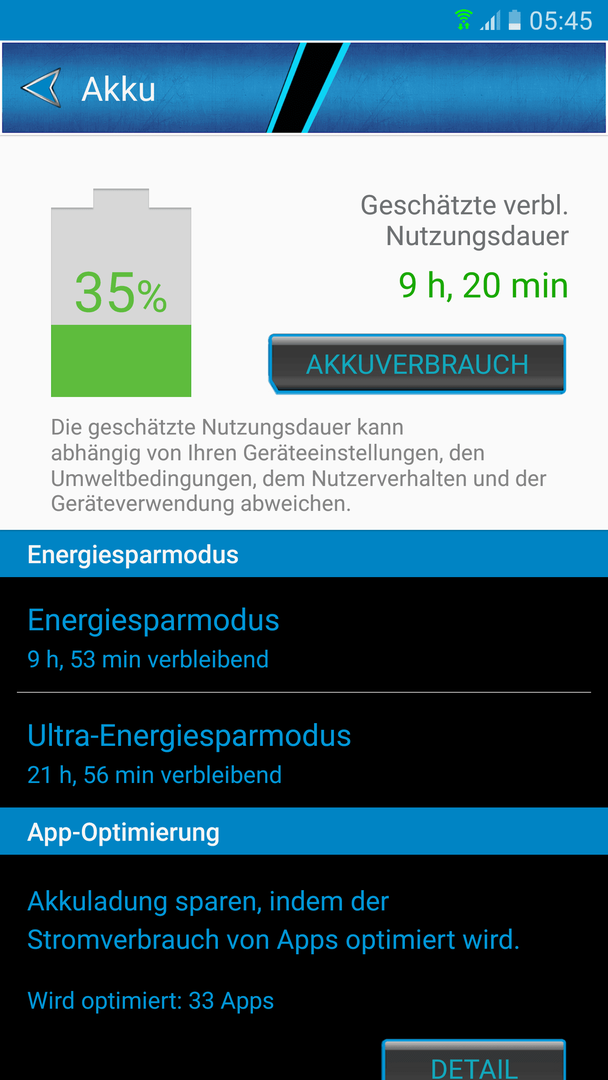Open Energiesparmodus settings
608x1080 pixels.
pyautogui.click(x=304, y=635)
